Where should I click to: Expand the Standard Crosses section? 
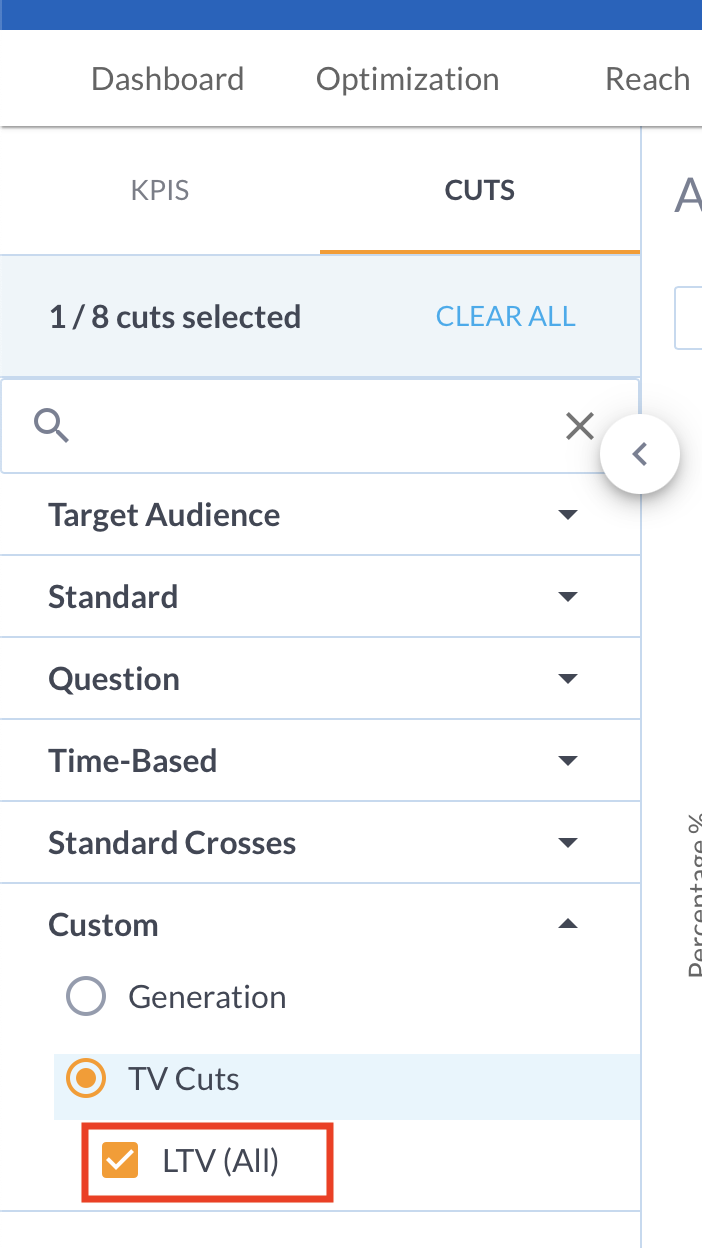pos(320,843)
